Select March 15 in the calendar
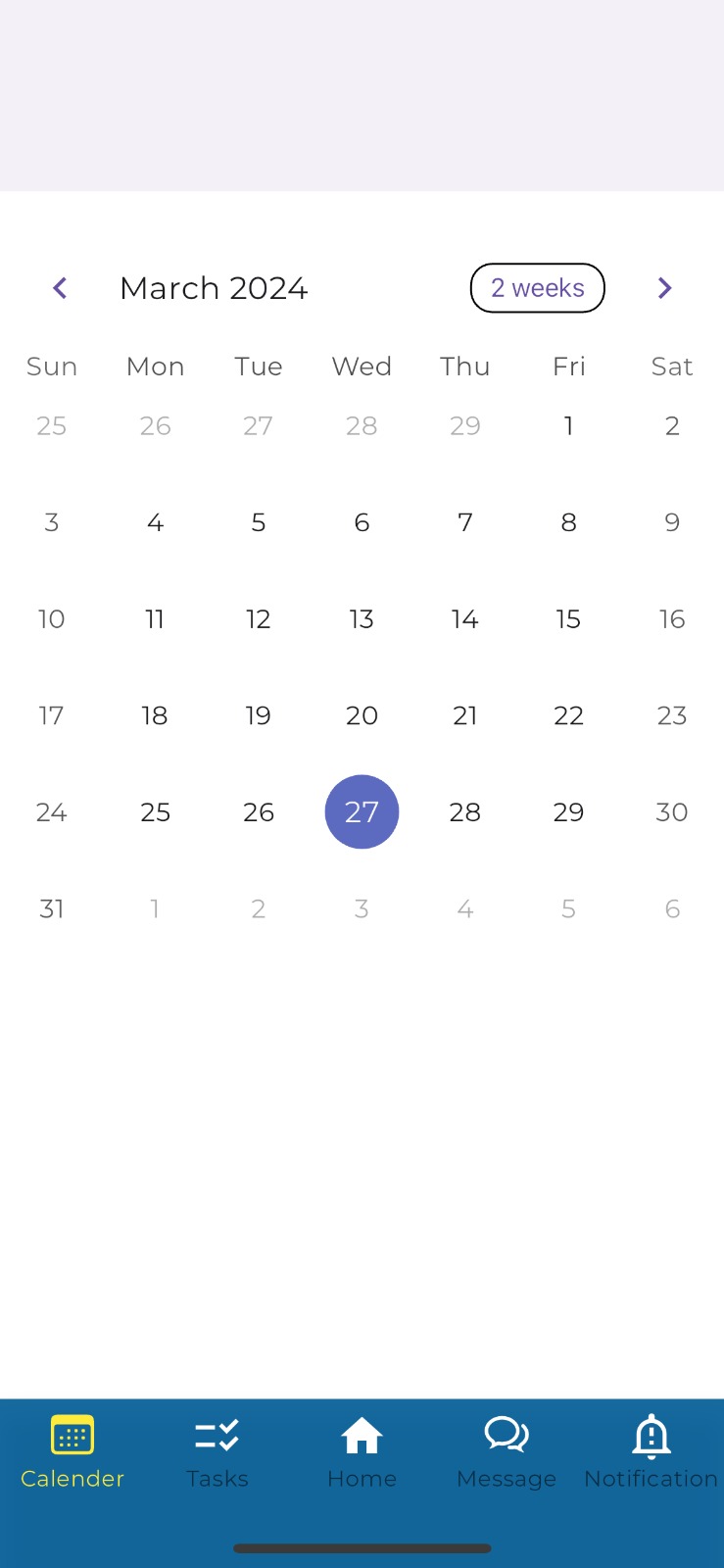This screenshot has height=1568, width=724. point(568,619)
